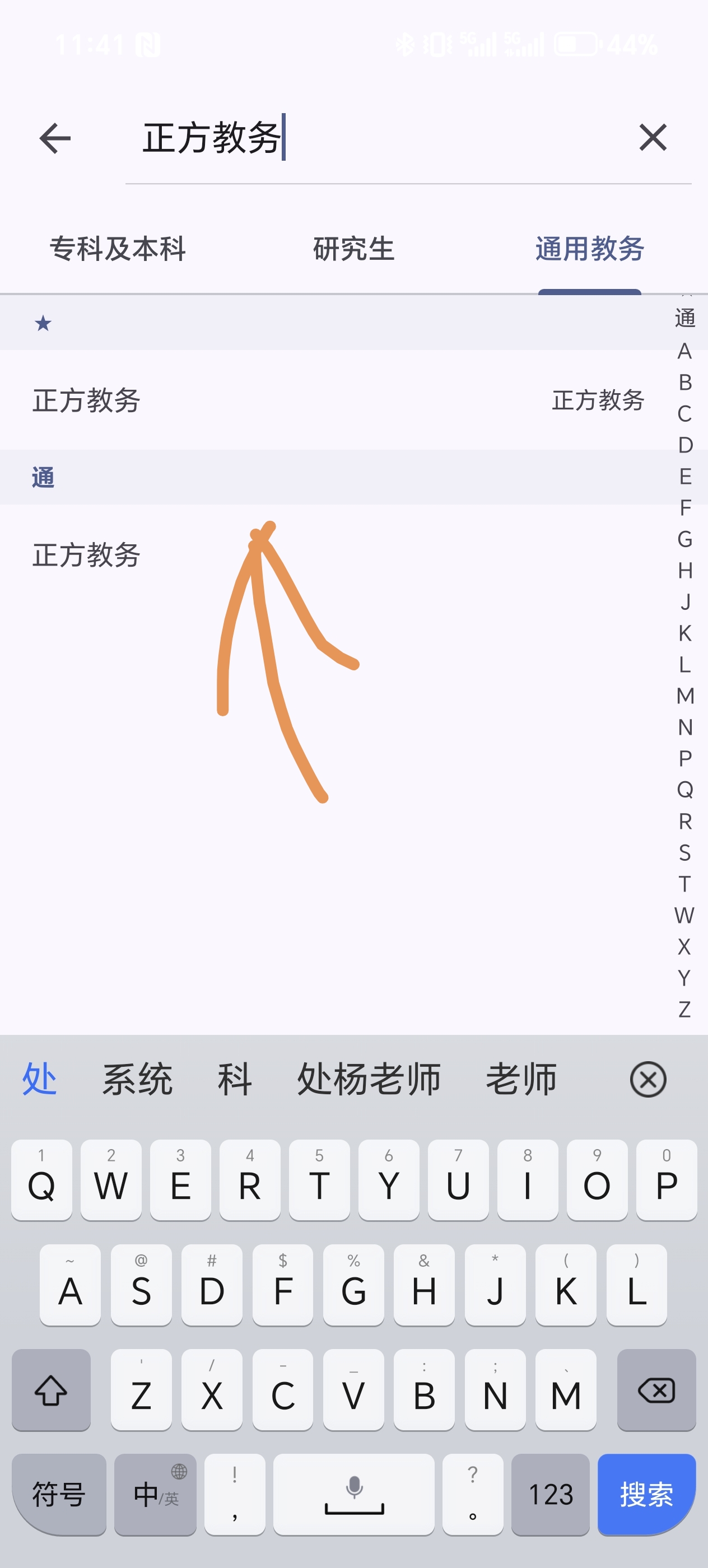
Task: Switch to the 专科及本科 tab
Action: click(118, 249)
